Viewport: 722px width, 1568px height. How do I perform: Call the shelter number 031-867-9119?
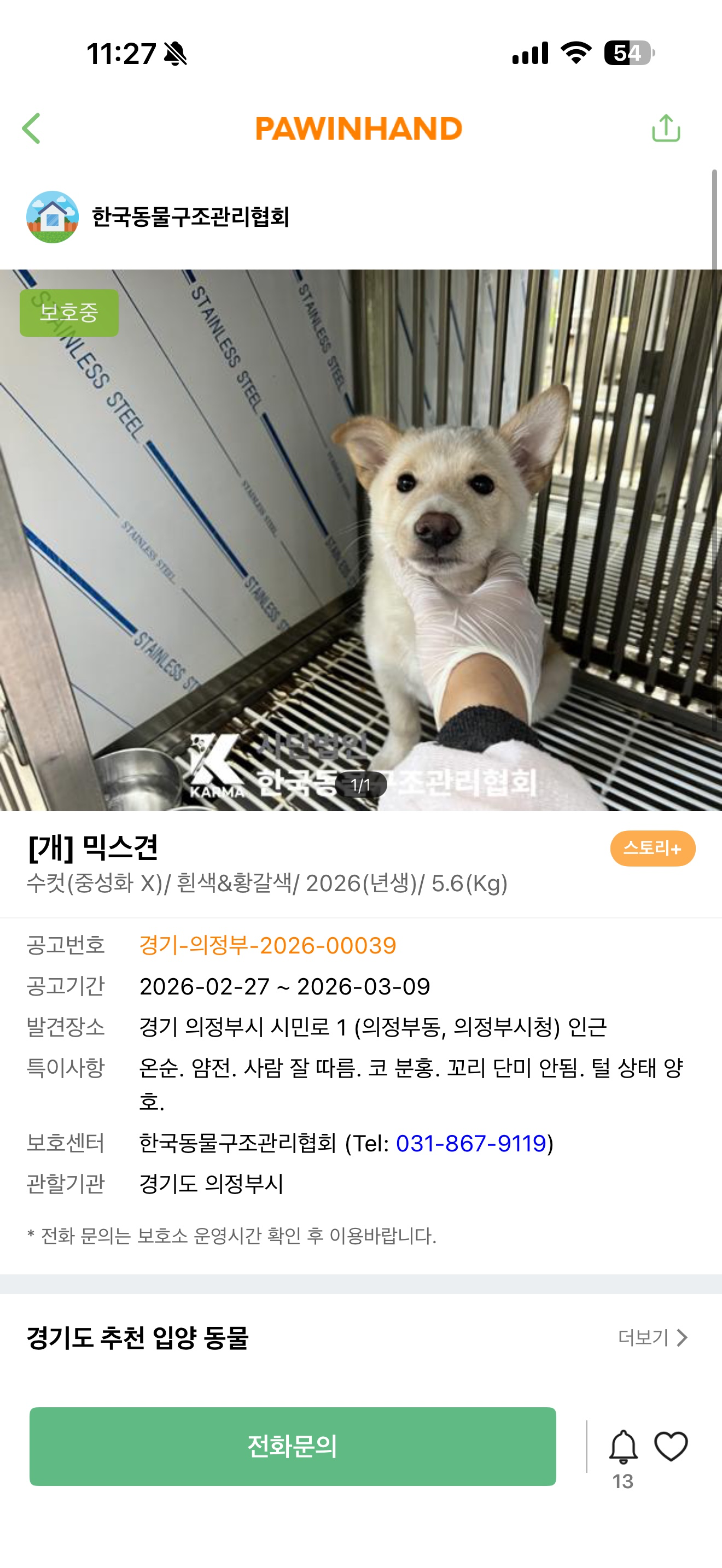(471, 1143)
